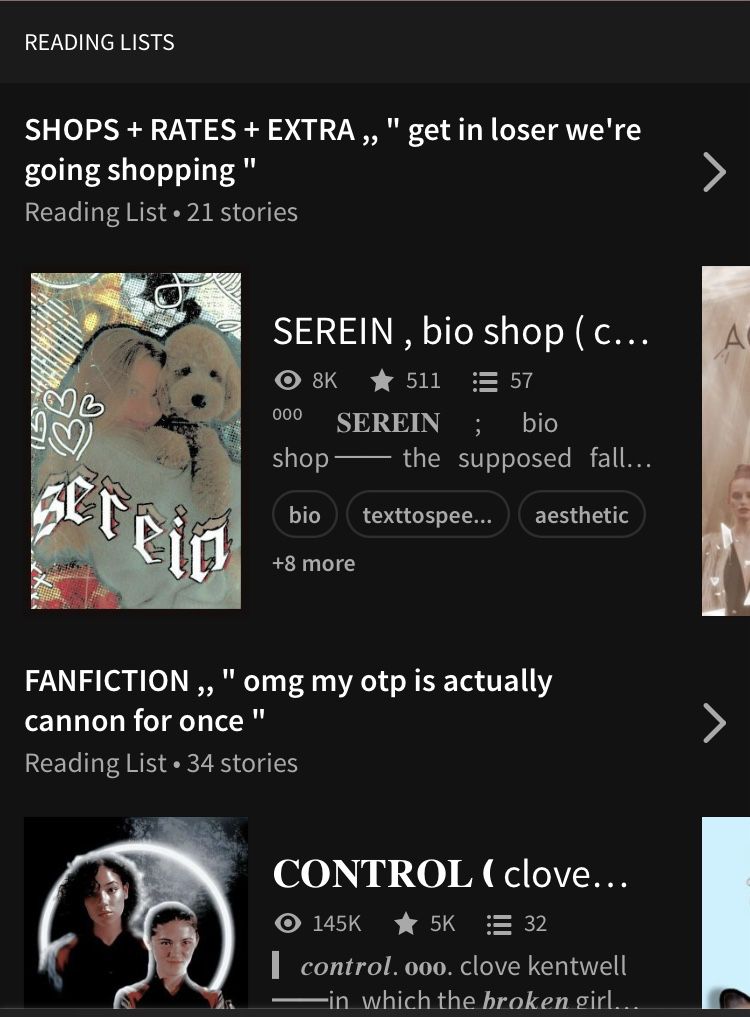
Task: Open the FANFICTION reading list
Action: tap(714, 723)
